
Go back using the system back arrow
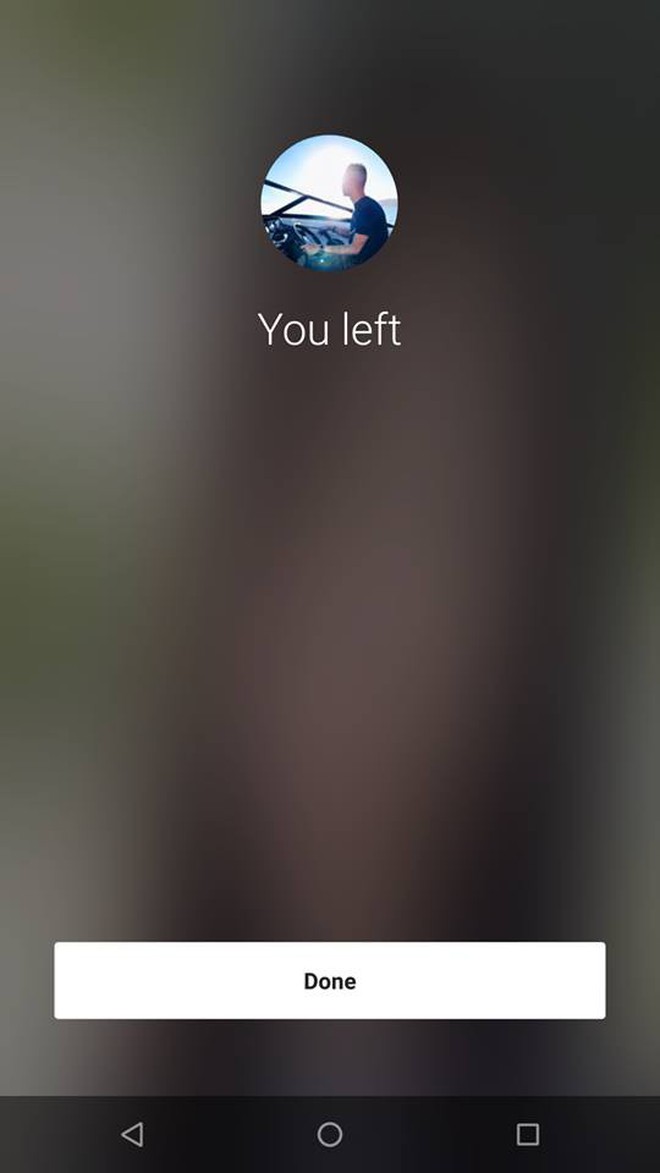pyautogui.click(x=132, y=1134)
